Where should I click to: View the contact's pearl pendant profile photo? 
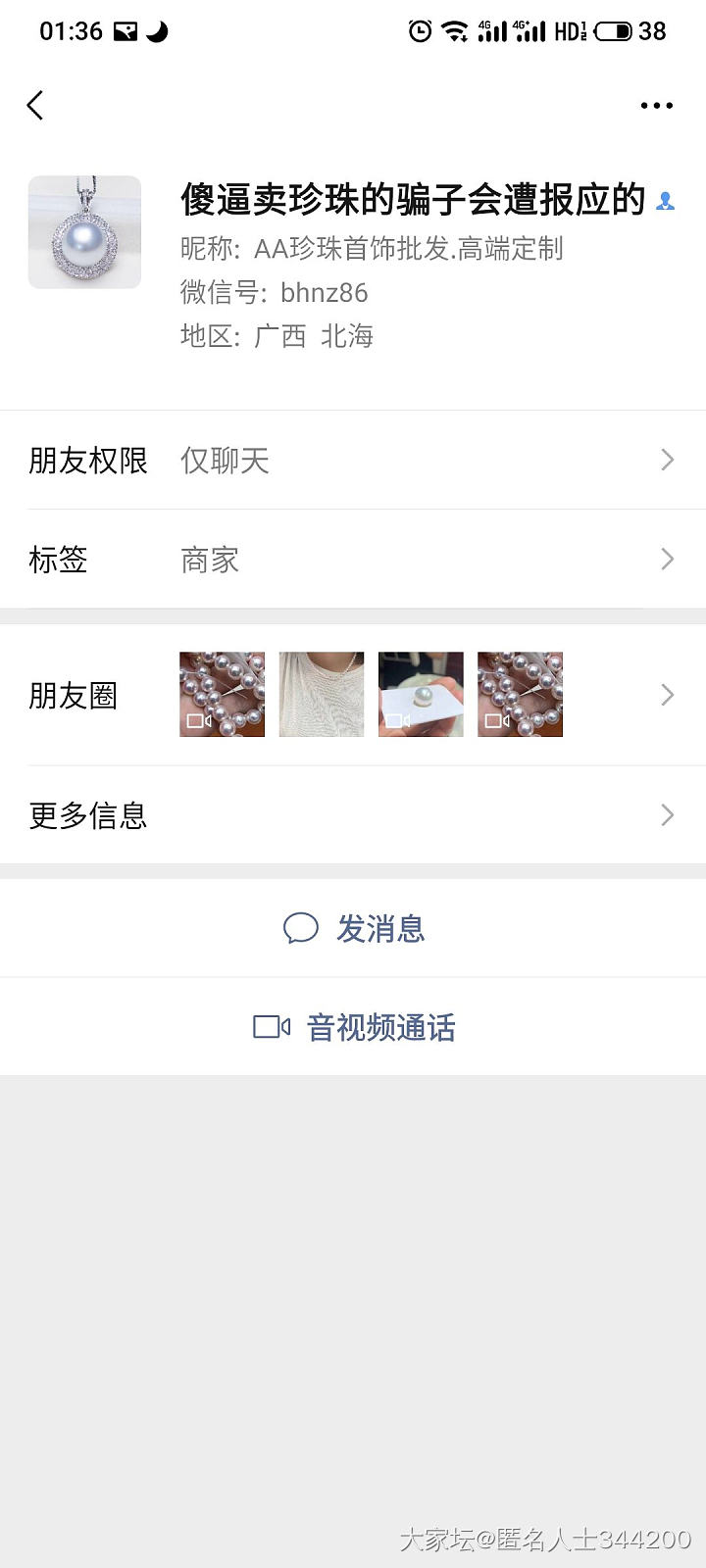tap(84, 232)
